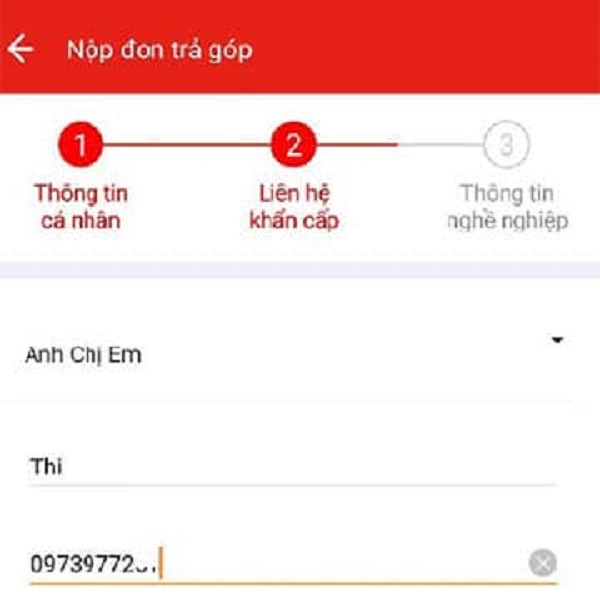Select step 2 Liên hệ khẩn cấp
The height and width of the screenshot is (615, 600).
click(293, 146)
